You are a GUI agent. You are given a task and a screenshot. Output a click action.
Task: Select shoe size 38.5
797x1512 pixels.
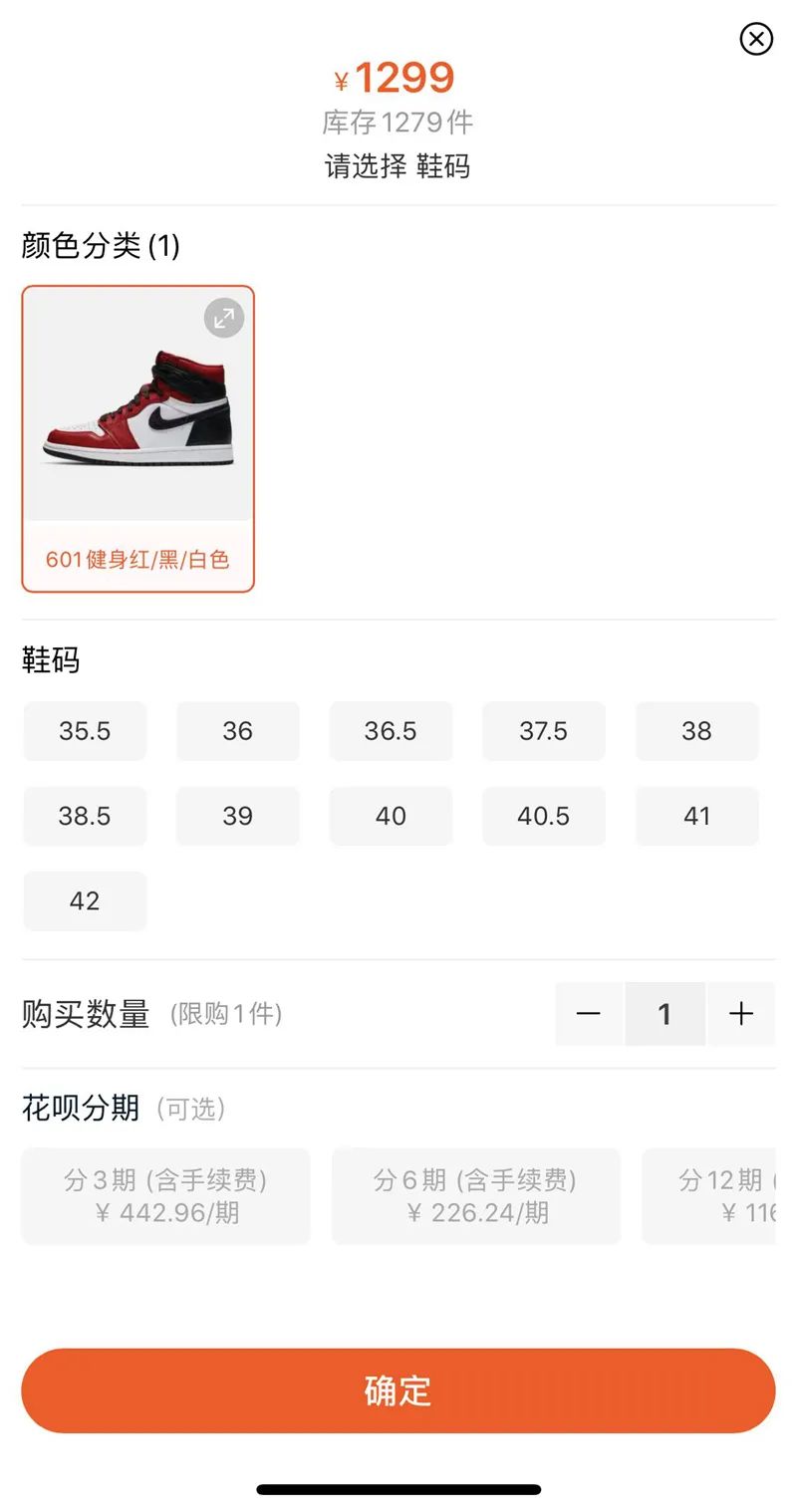point(85,816)
